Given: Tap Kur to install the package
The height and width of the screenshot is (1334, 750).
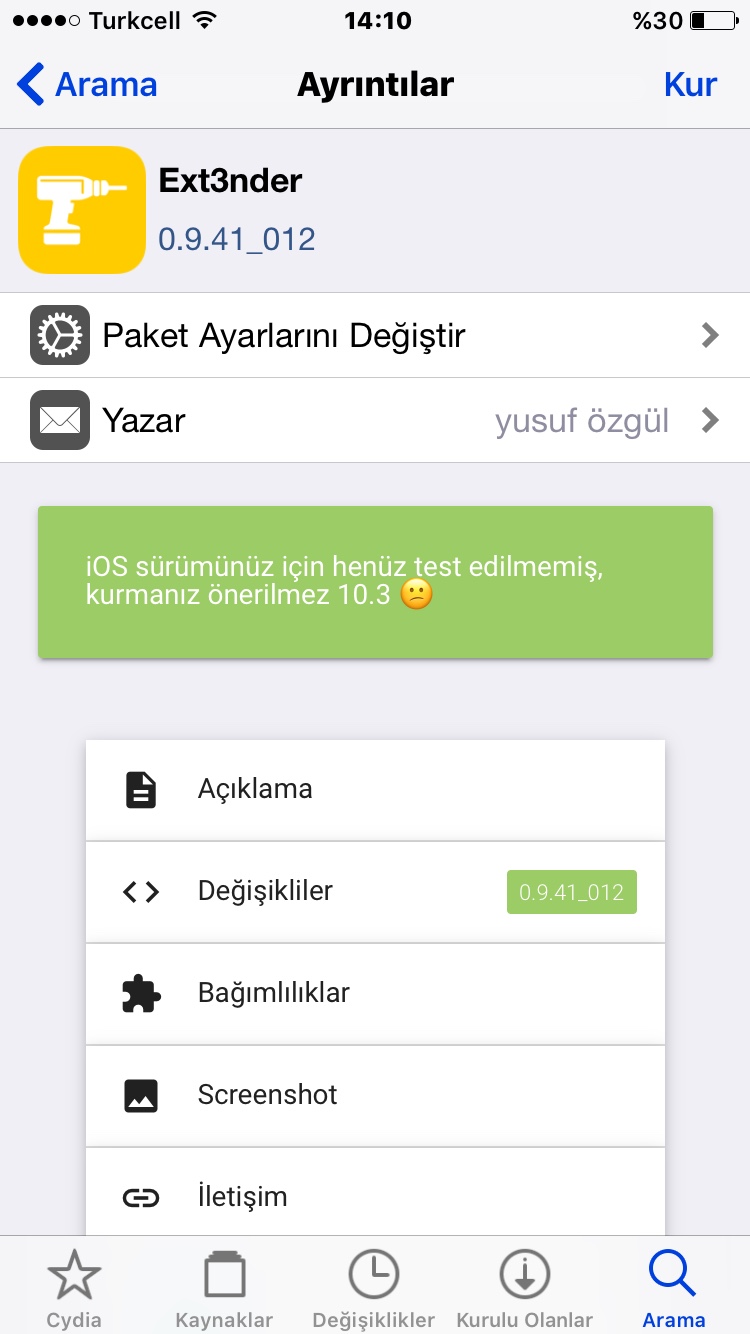Looking at the screenshot, I should [x=690, y=85].
